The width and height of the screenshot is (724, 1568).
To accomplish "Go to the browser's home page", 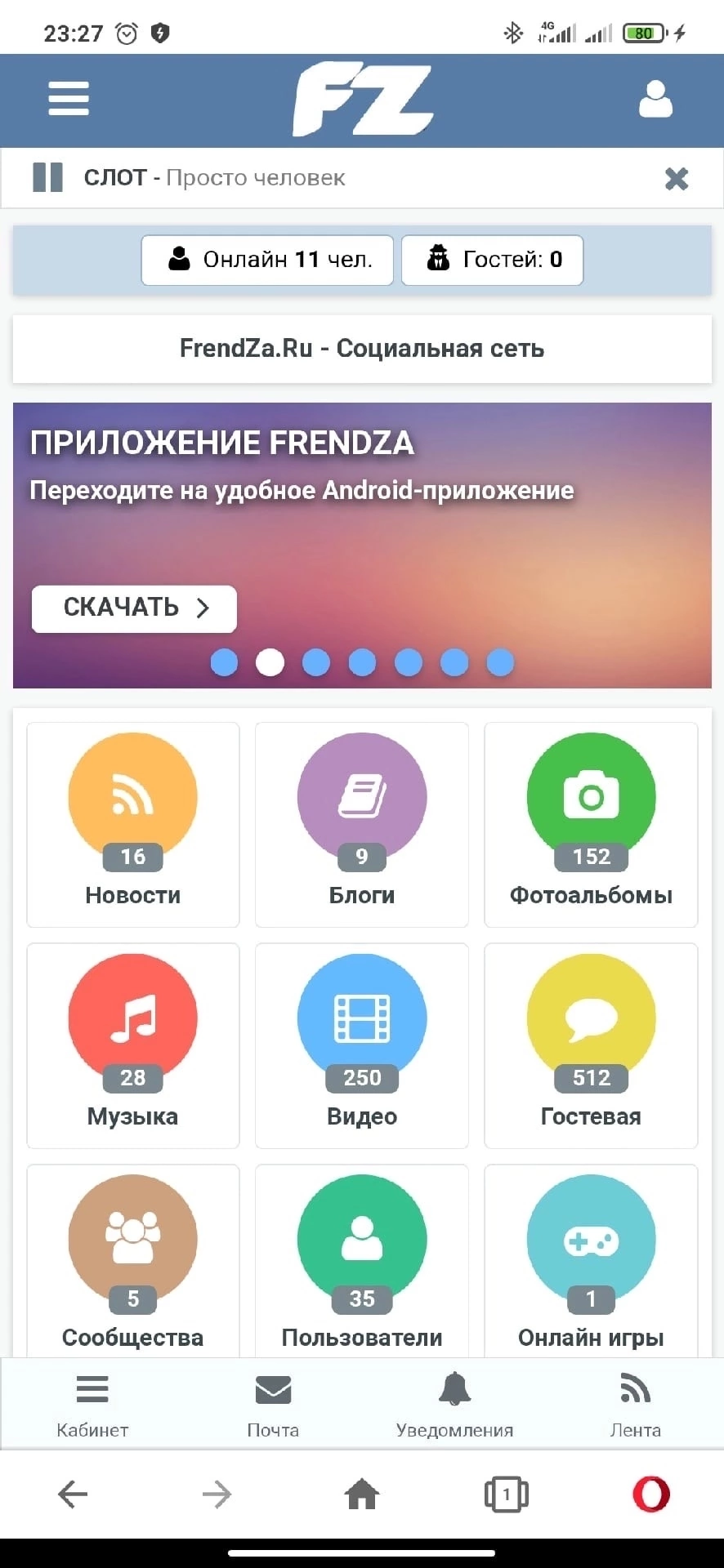I will click(362, 1495).
